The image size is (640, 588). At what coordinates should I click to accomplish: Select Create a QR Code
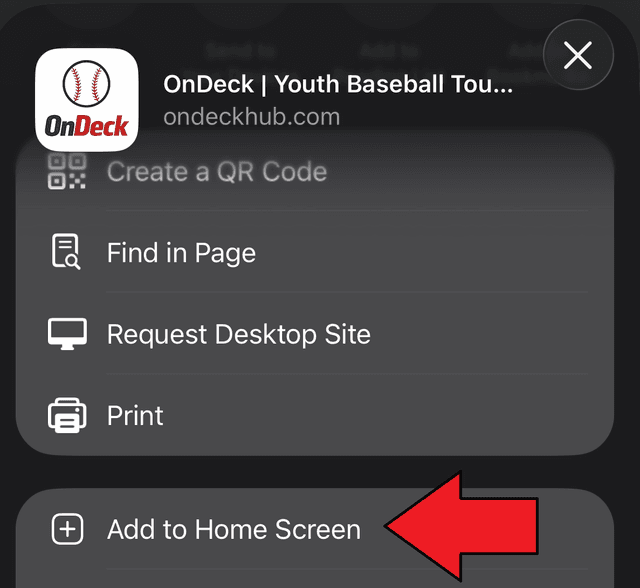pos(216,172)
